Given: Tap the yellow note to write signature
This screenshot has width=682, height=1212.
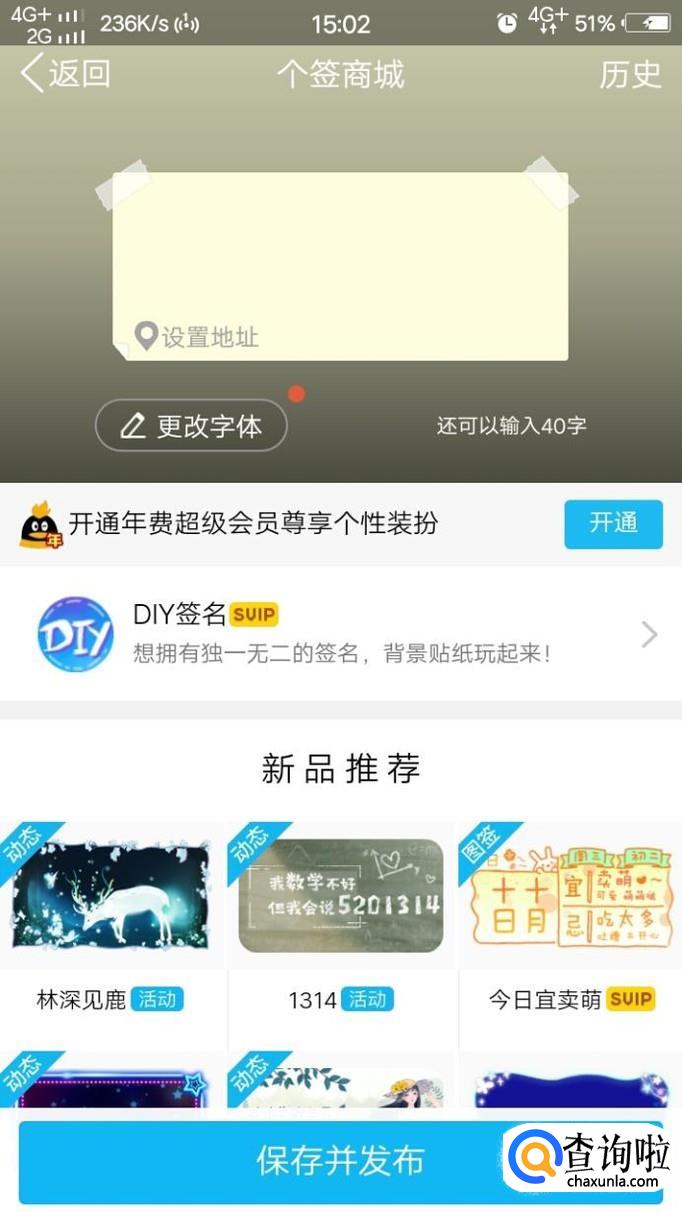Looking at the screenshot, I should click(x=340, y=250).
